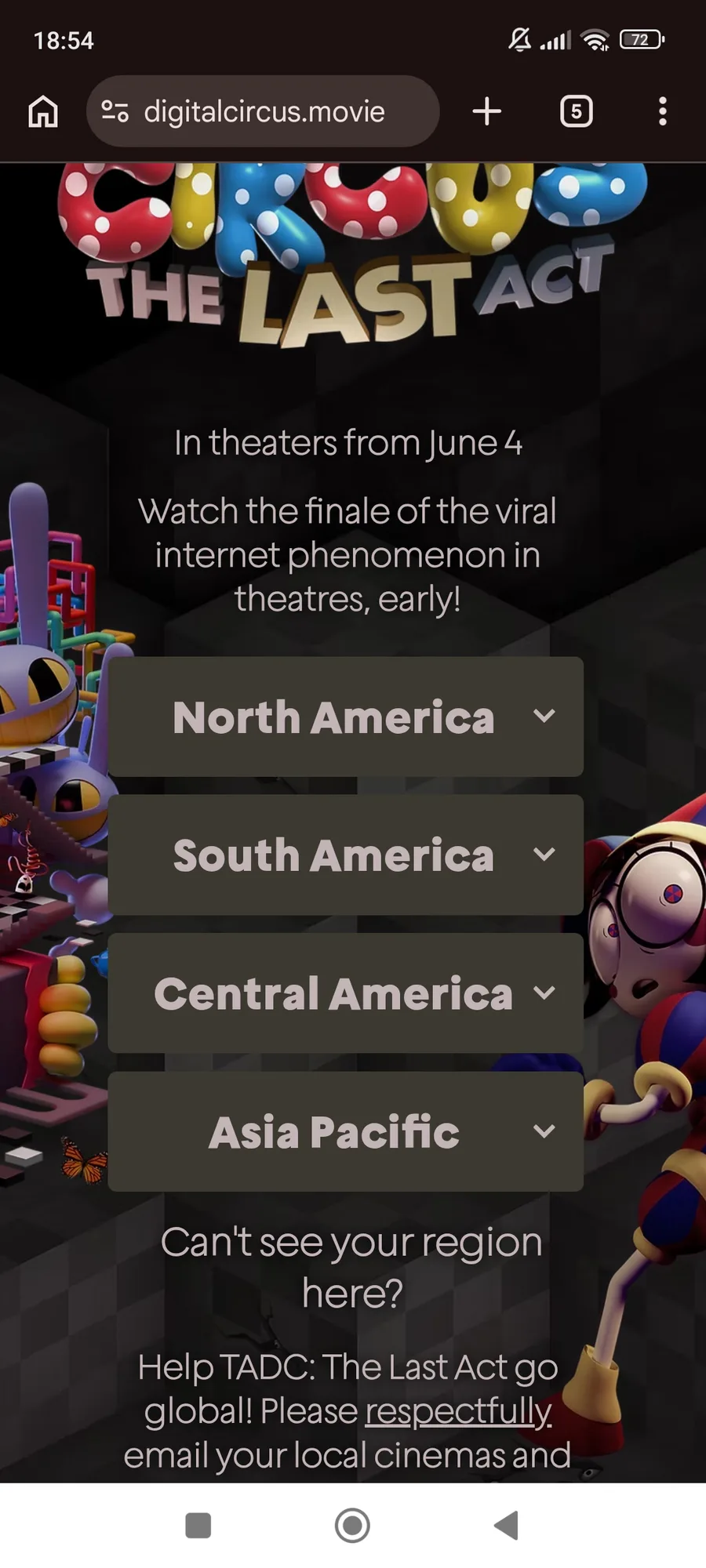Open recent apps with the square button

coord(198,1526)
